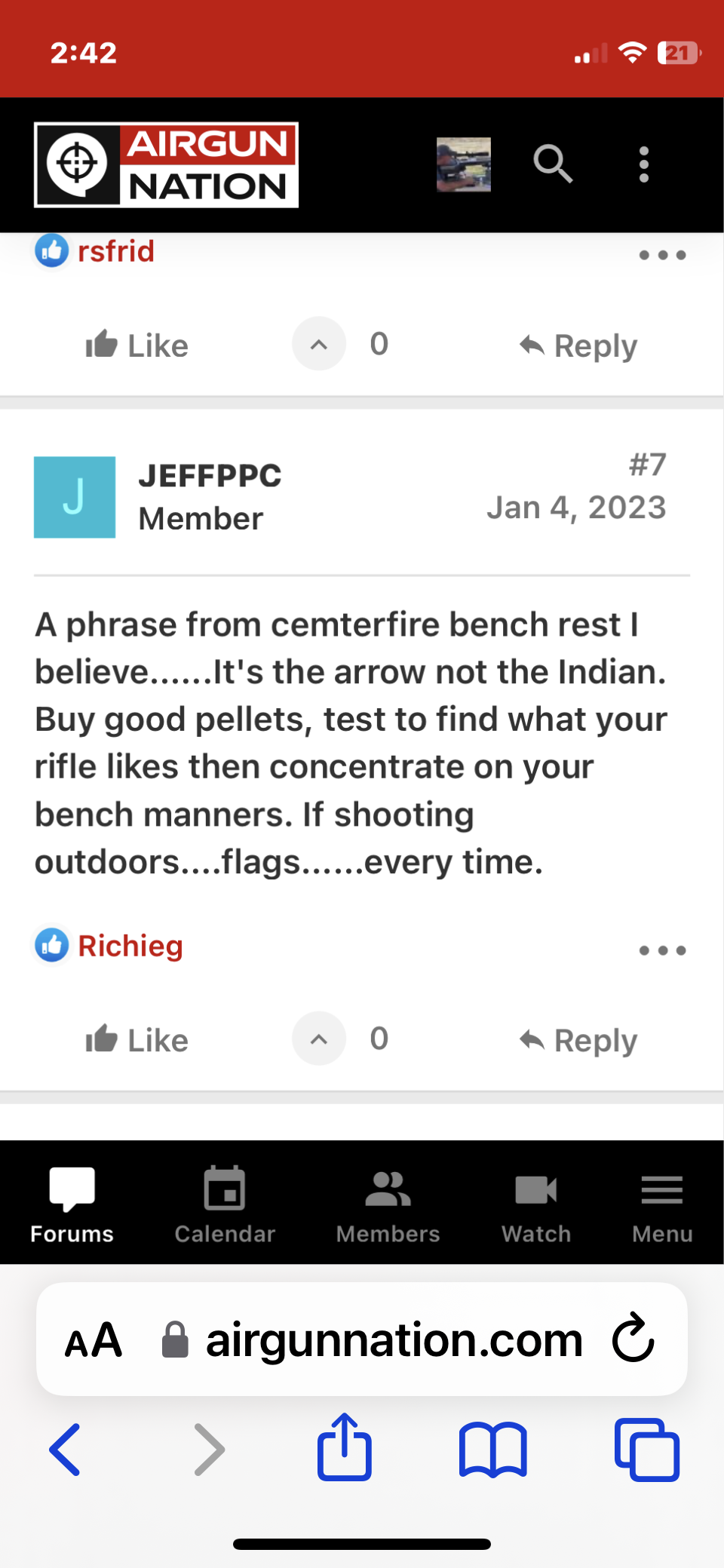View Richieg's profile

tap(130, 946)
